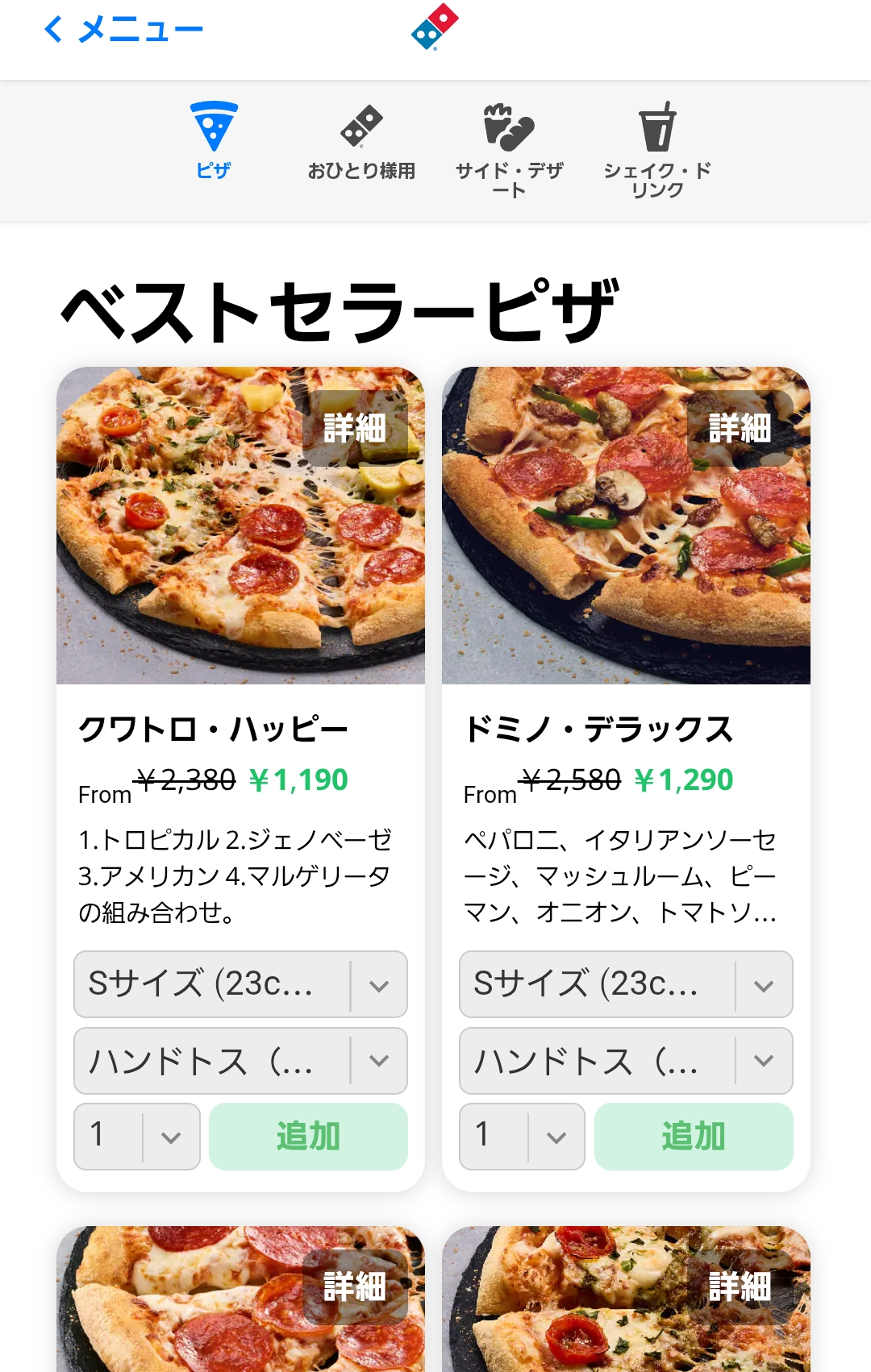Switch to シェイク・ドリンク category
The width and height of the screenshot is (871, 1372).
coord(657,149)
